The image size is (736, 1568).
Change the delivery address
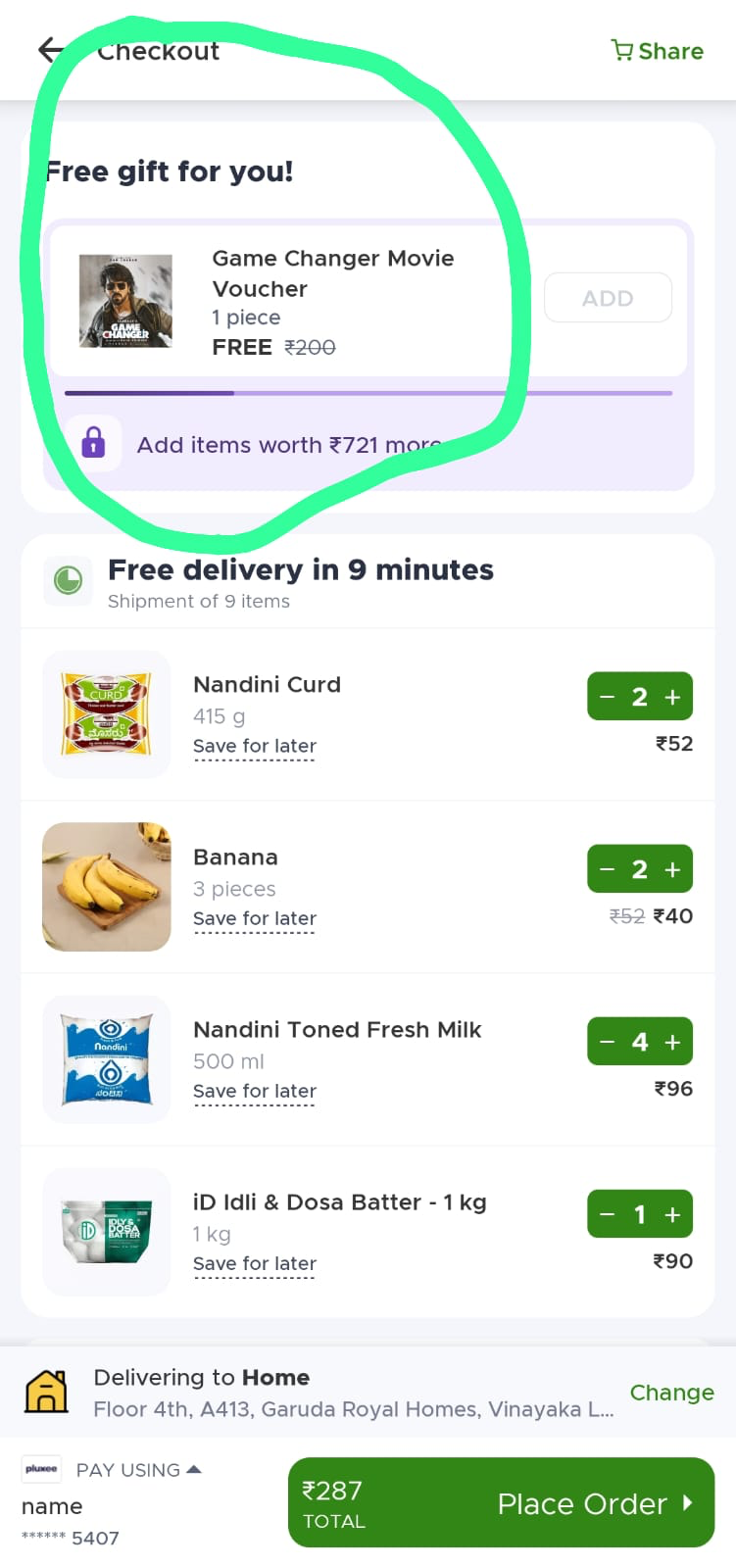tap(671, 1393)
